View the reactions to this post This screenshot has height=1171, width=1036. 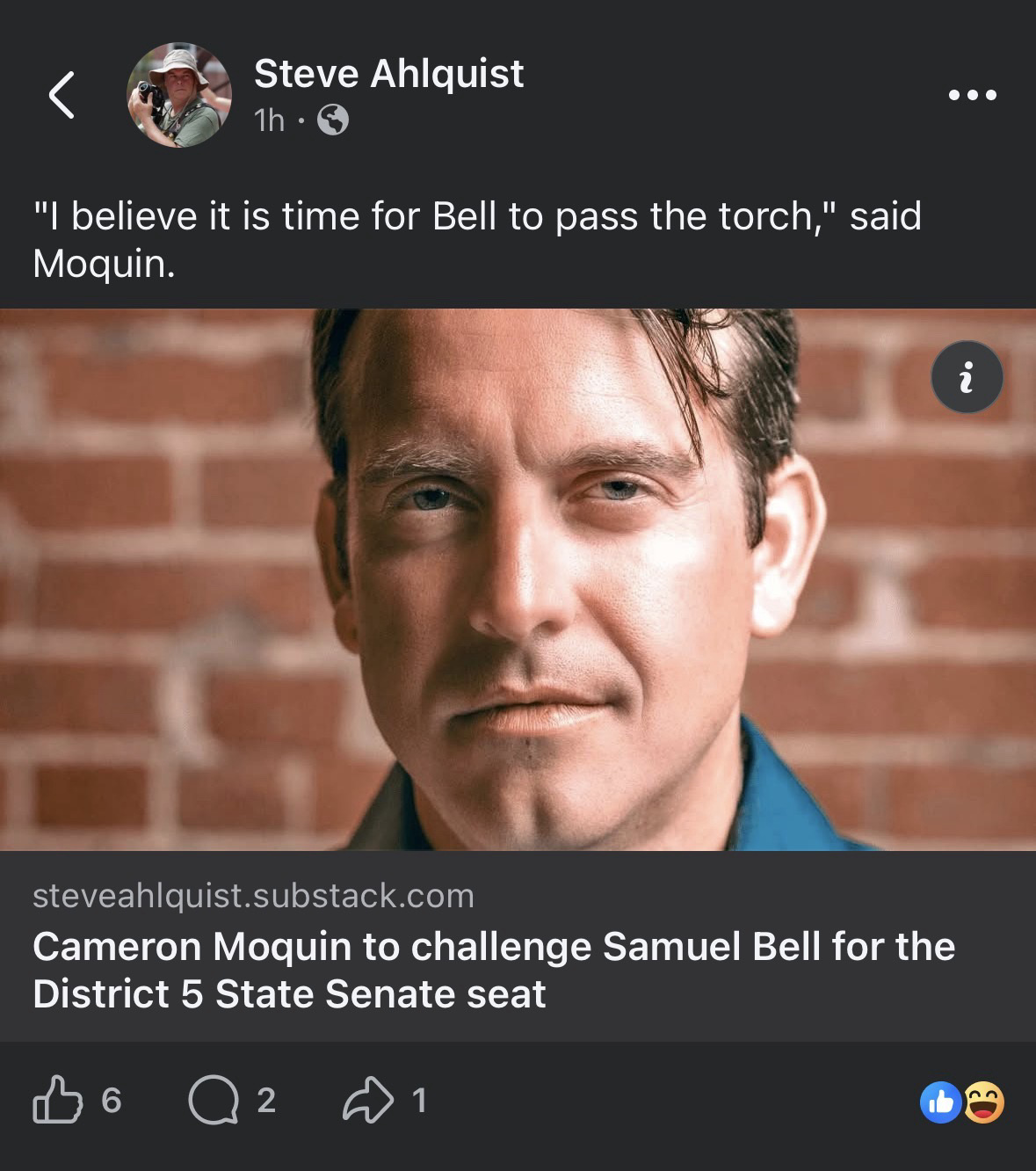961,1102
